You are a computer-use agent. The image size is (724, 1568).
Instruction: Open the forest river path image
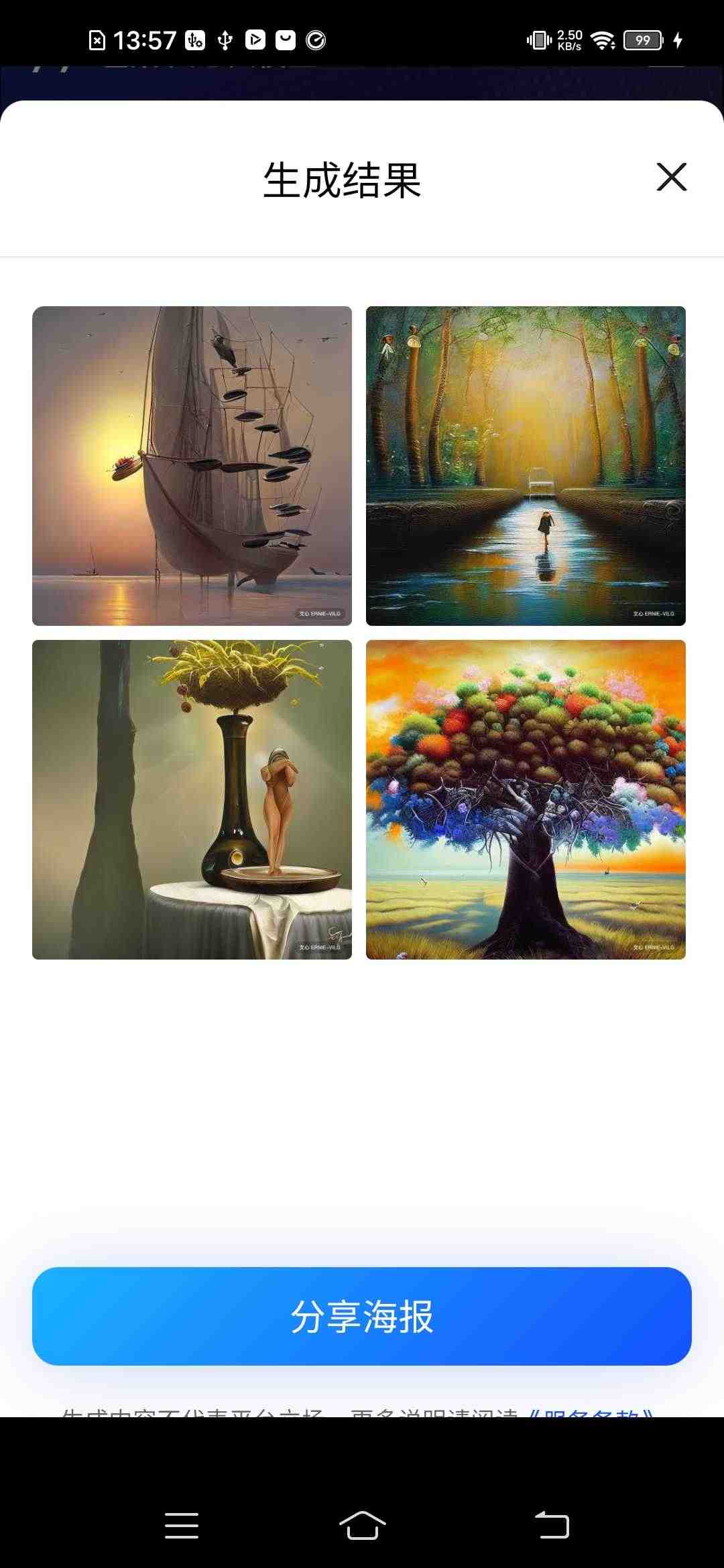pos(526,466)
